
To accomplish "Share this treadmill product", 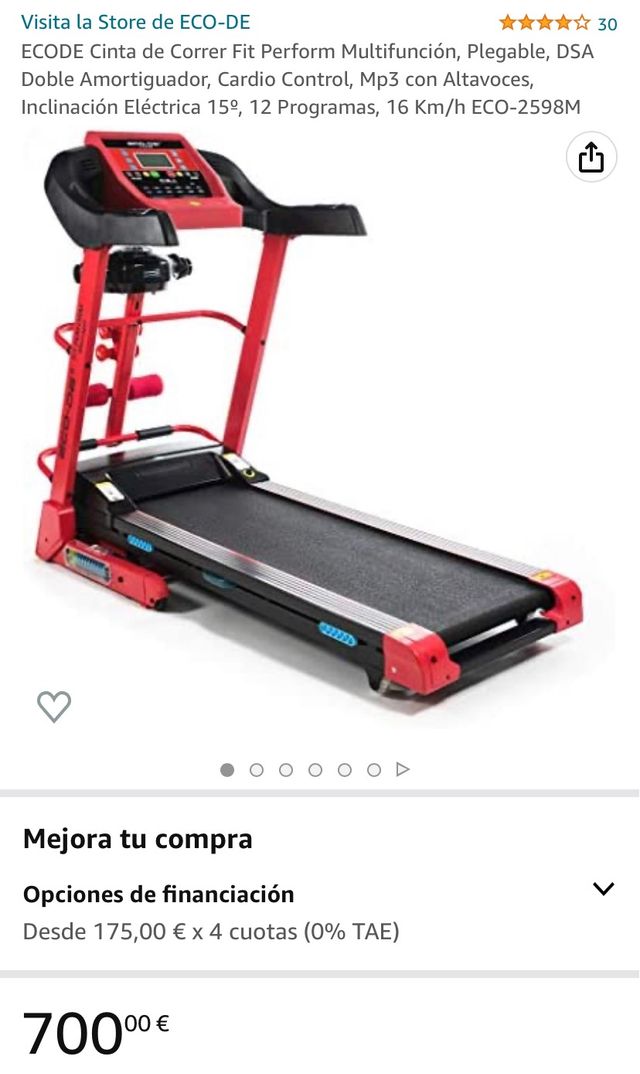I will [x=591, y=158].
